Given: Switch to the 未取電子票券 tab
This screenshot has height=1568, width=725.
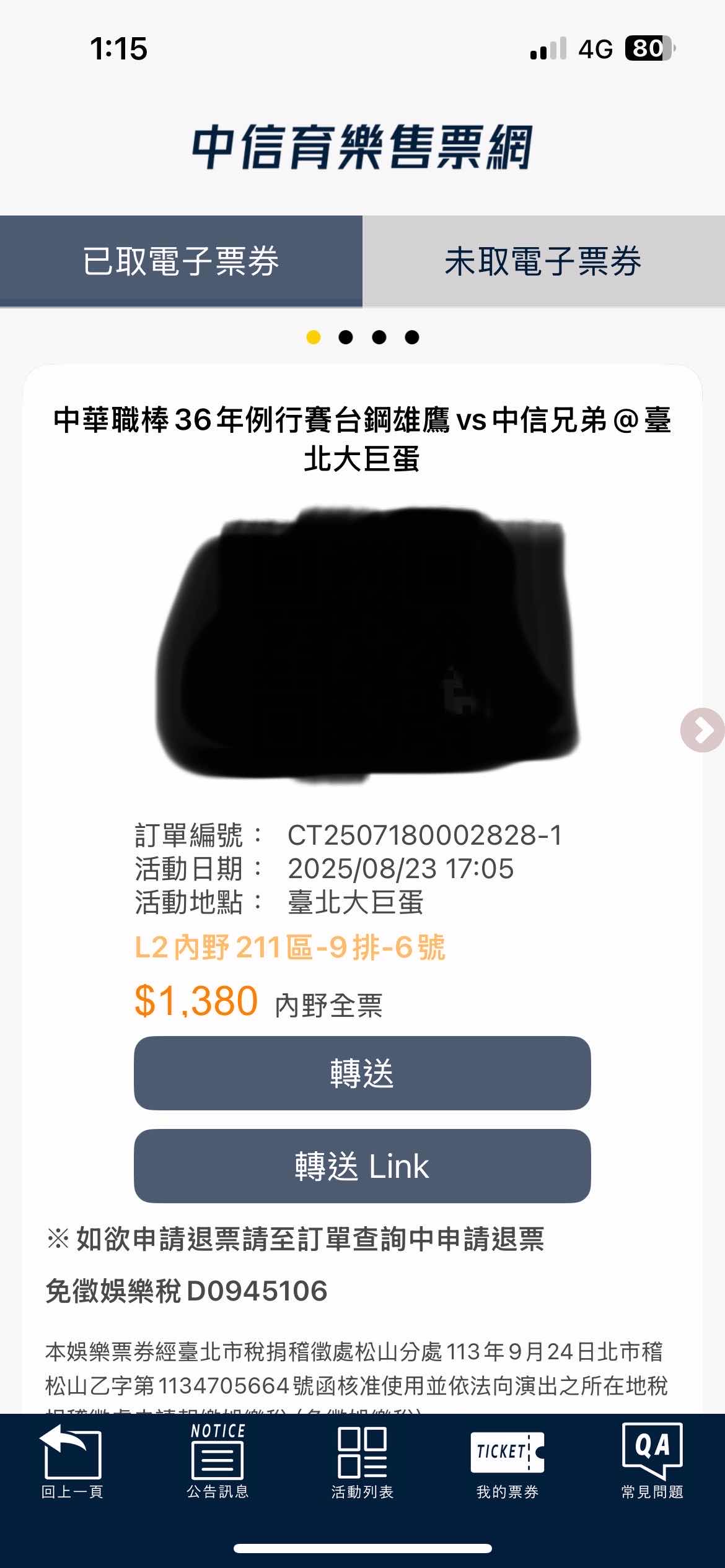Looking at the screenshot, I should click(543, 261).
